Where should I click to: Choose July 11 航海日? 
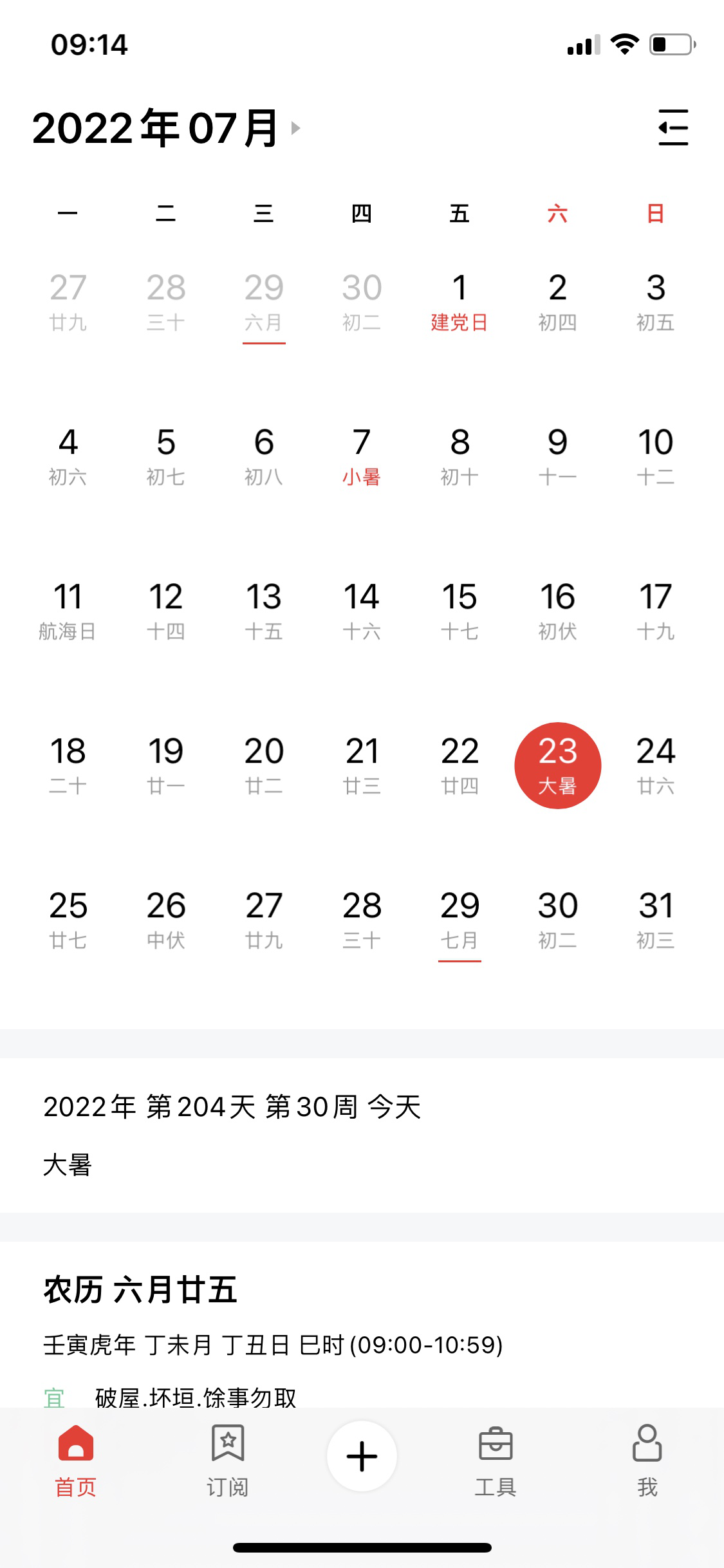point(68,610)
